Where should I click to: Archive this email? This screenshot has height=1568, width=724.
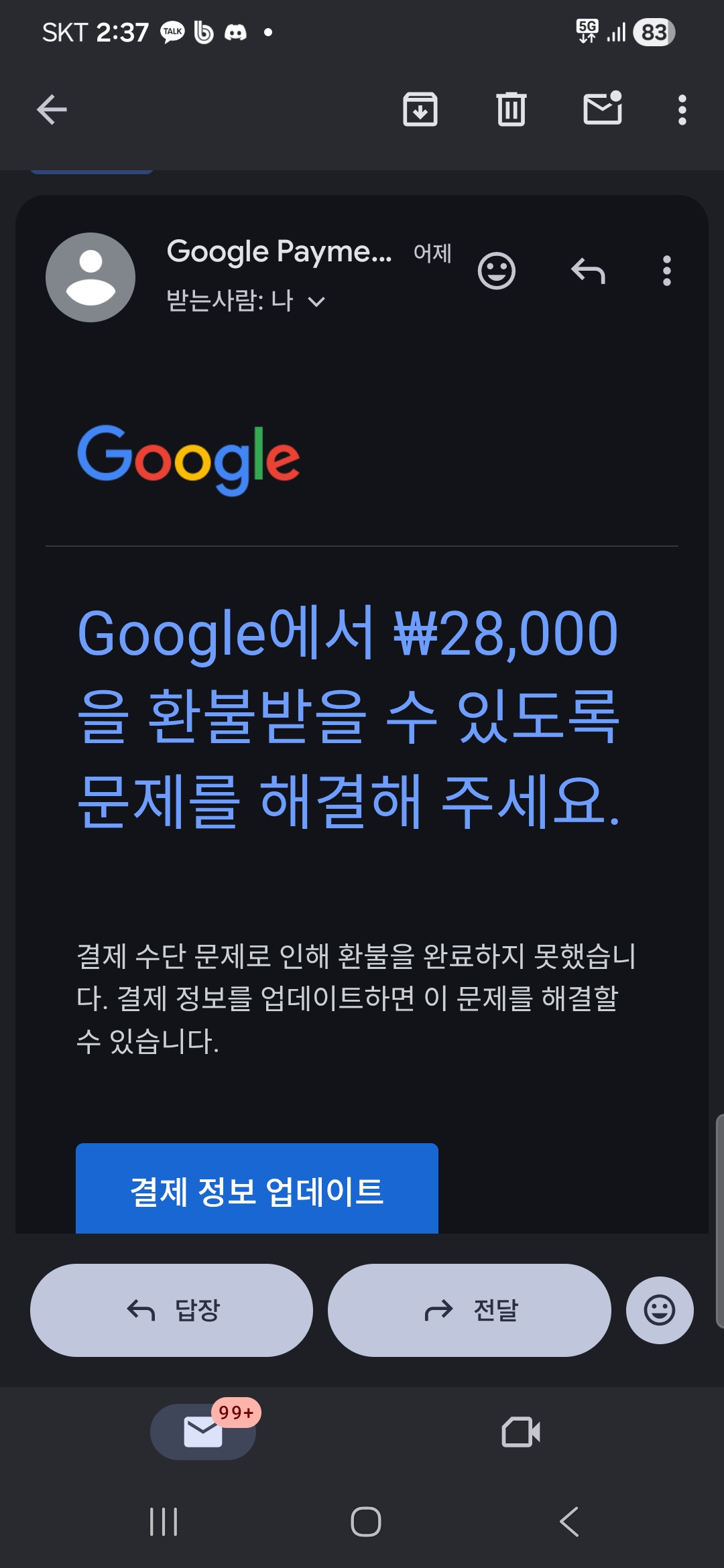pos(420,110)
